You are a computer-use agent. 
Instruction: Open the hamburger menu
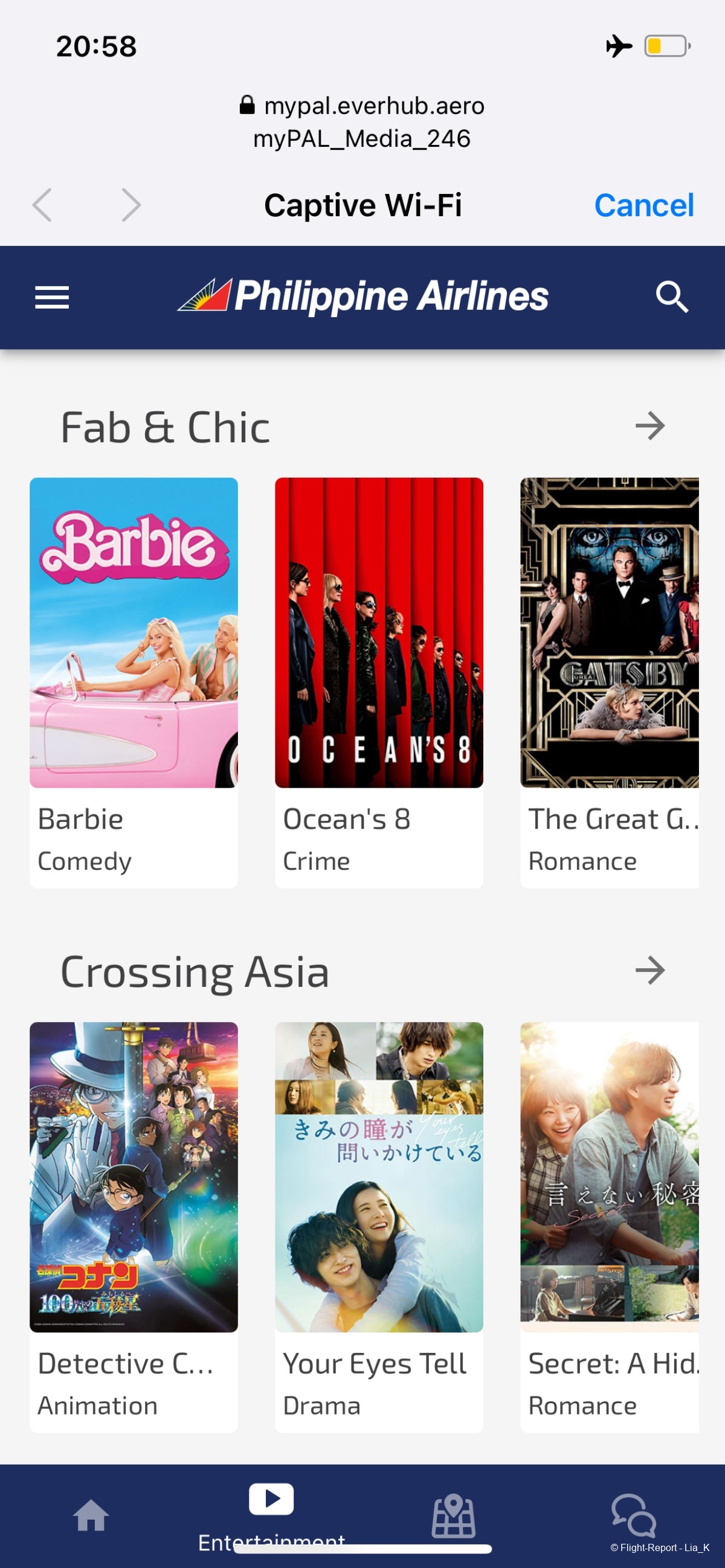52,298
